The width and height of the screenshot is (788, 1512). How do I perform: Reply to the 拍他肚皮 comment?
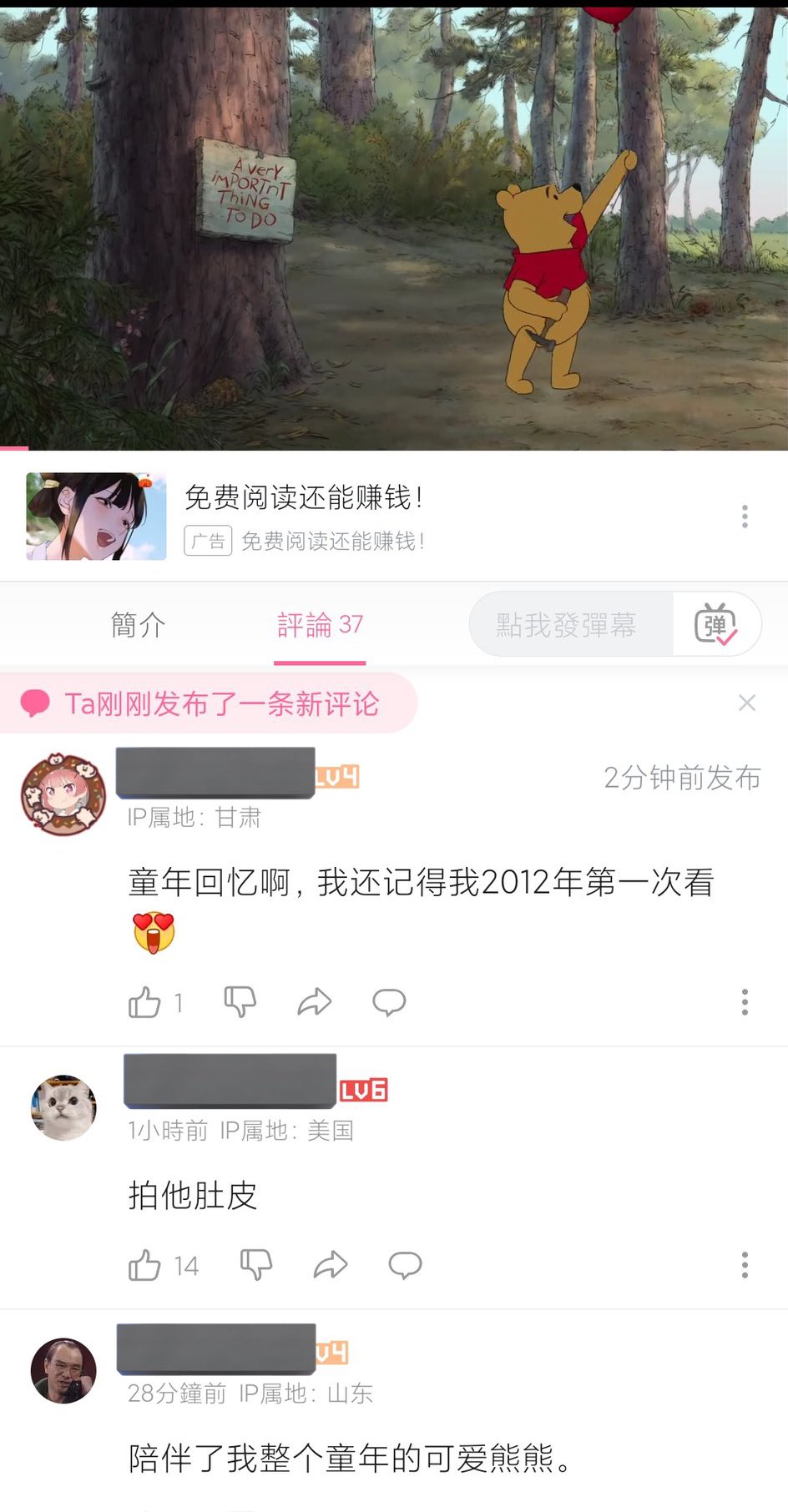(x=405, y=1266)
